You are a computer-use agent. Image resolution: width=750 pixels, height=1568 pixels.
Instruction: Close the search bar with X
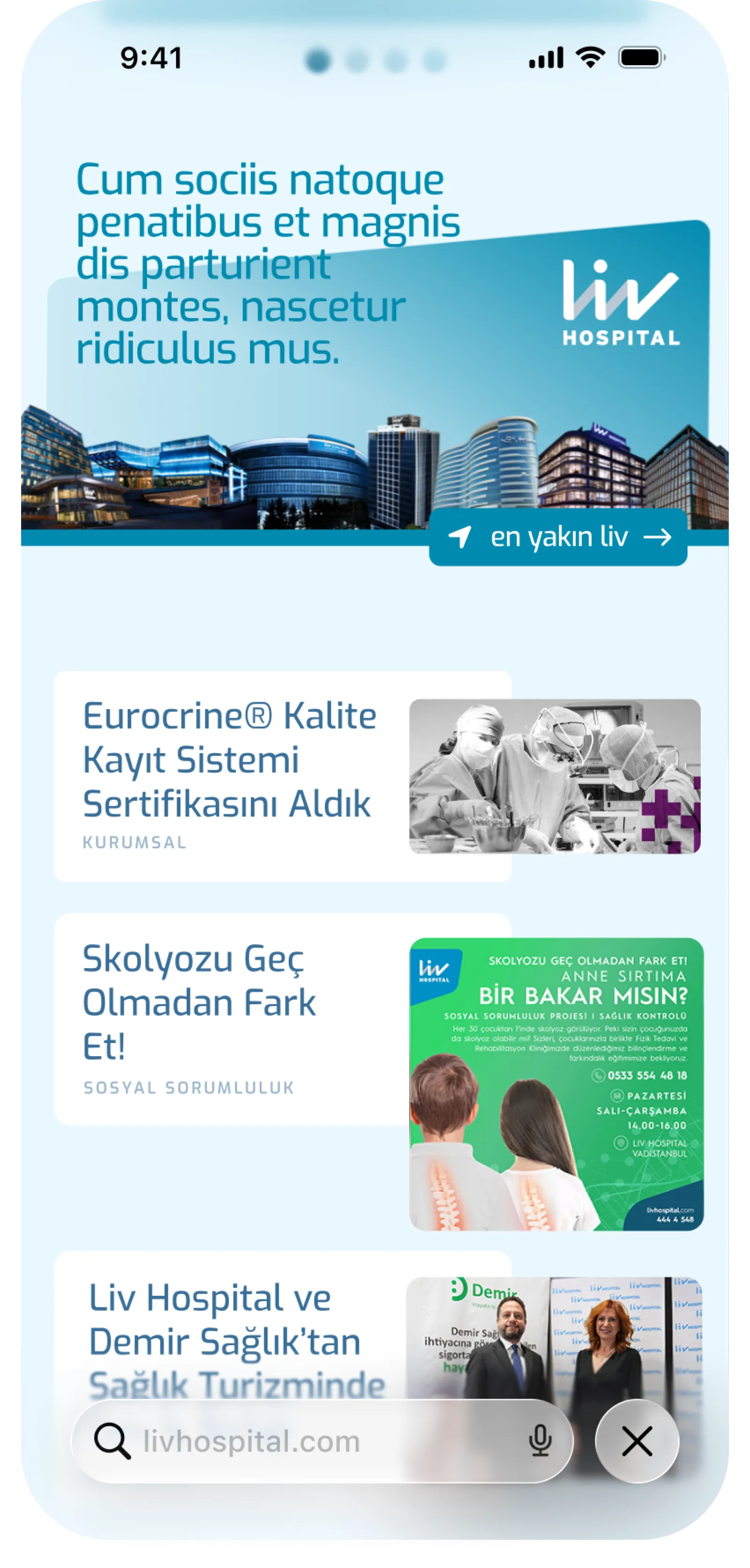click(x=637, y=1441)
